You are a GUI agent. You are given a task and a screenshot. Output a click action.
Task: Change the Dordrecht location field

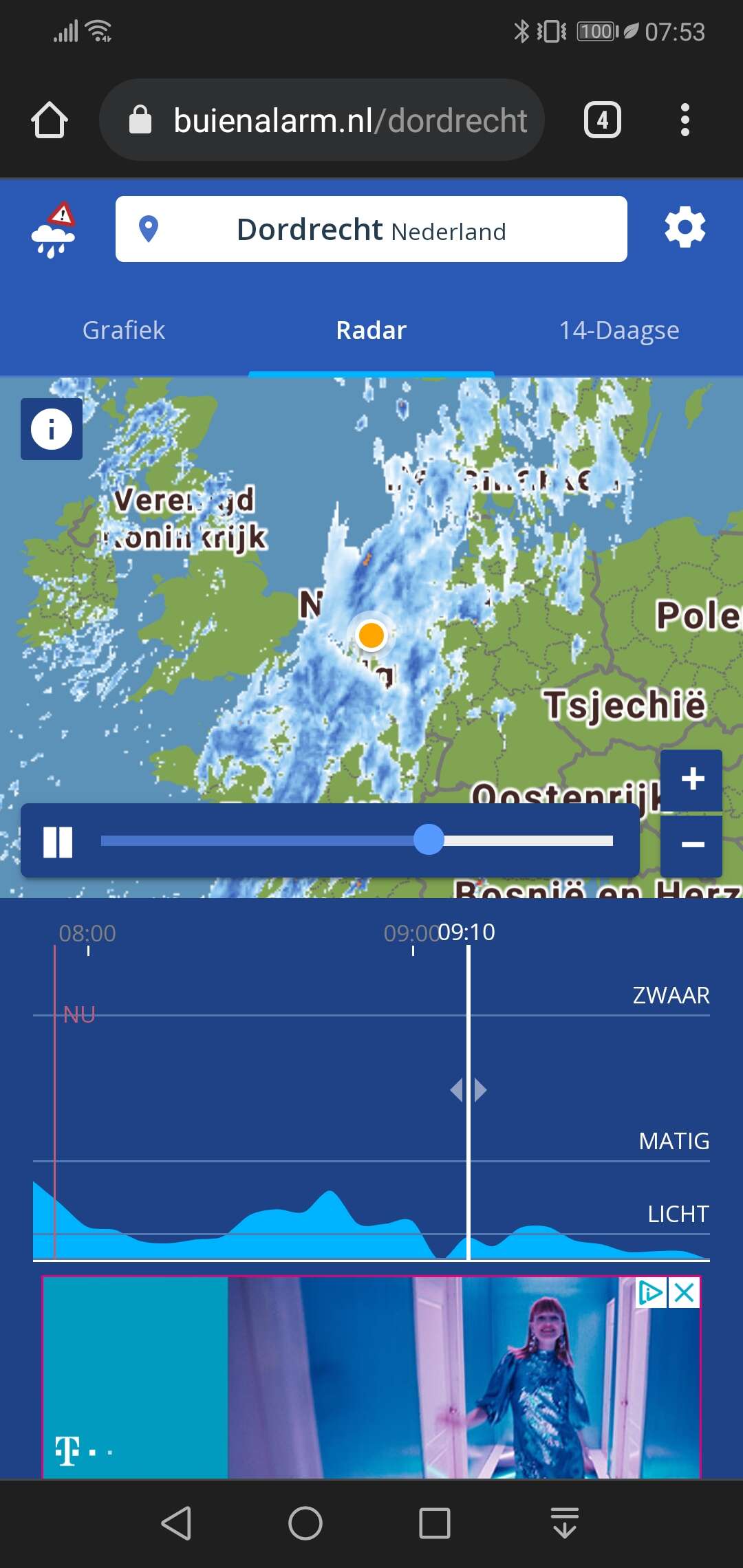(x=371, y=229)
